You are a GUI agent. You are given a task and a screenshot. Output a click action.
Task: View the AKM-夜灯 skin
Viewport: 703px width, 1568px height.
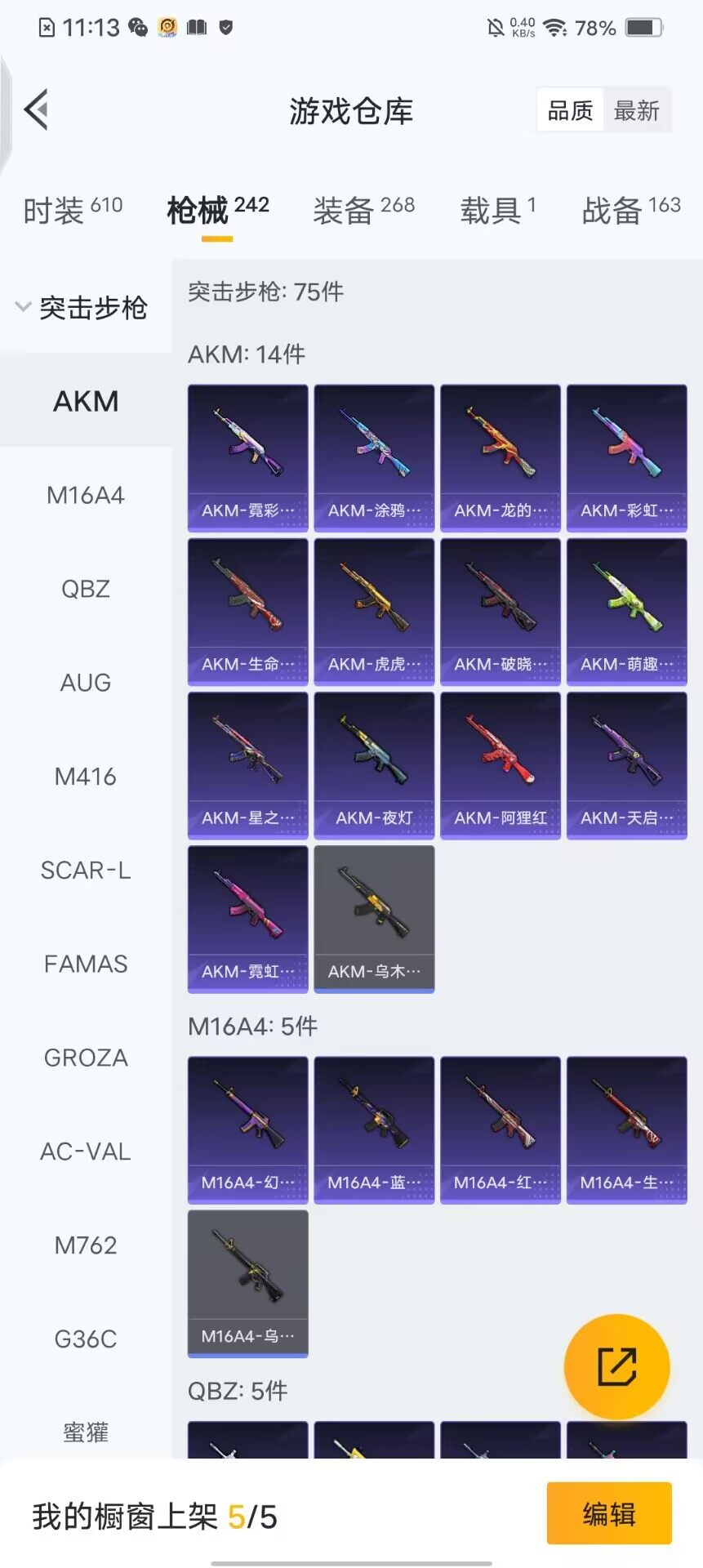coord(374,765)
